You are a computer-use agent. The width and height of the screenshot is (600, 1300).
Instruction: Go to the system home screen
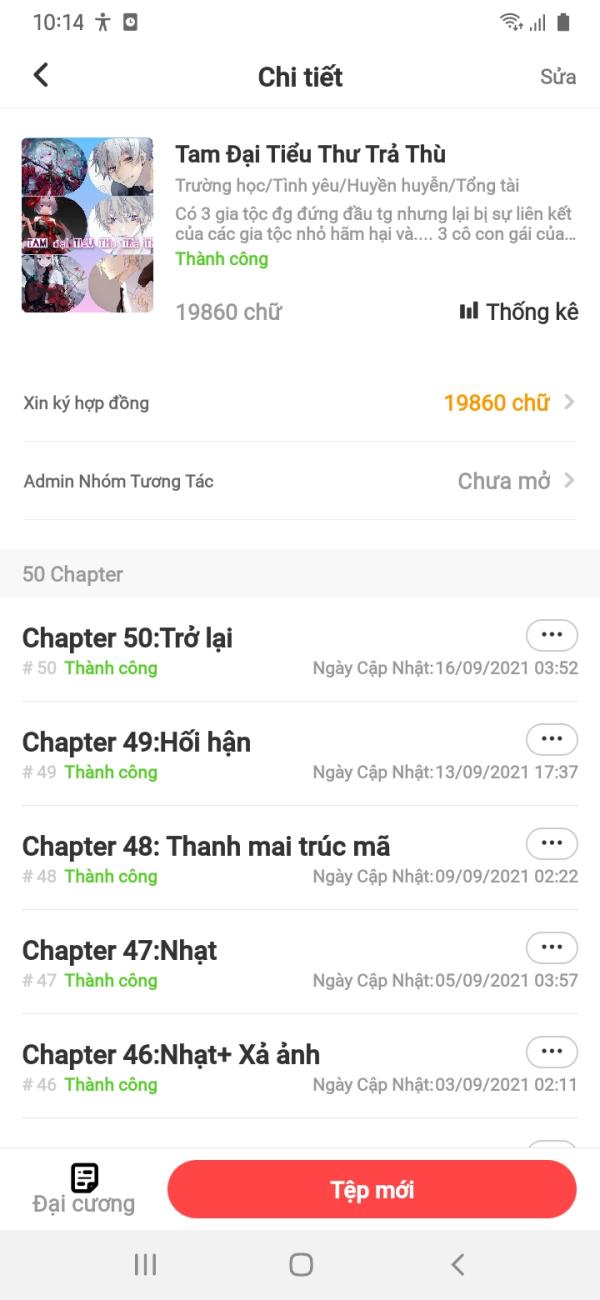coord(300,1264)
